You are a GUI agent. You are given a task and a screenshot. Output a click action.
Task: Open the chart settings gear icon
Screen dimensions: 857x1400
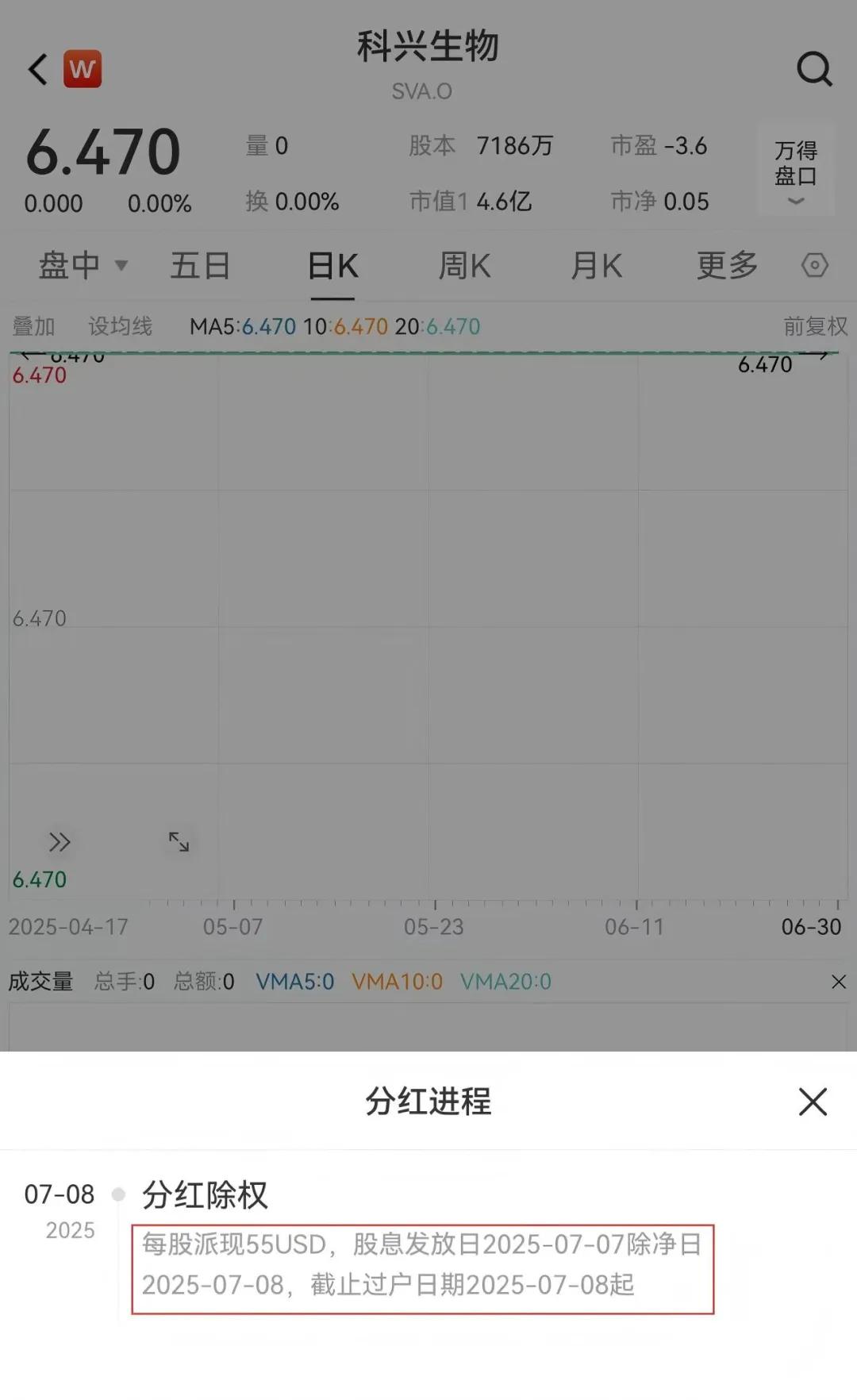click(816, 266)
